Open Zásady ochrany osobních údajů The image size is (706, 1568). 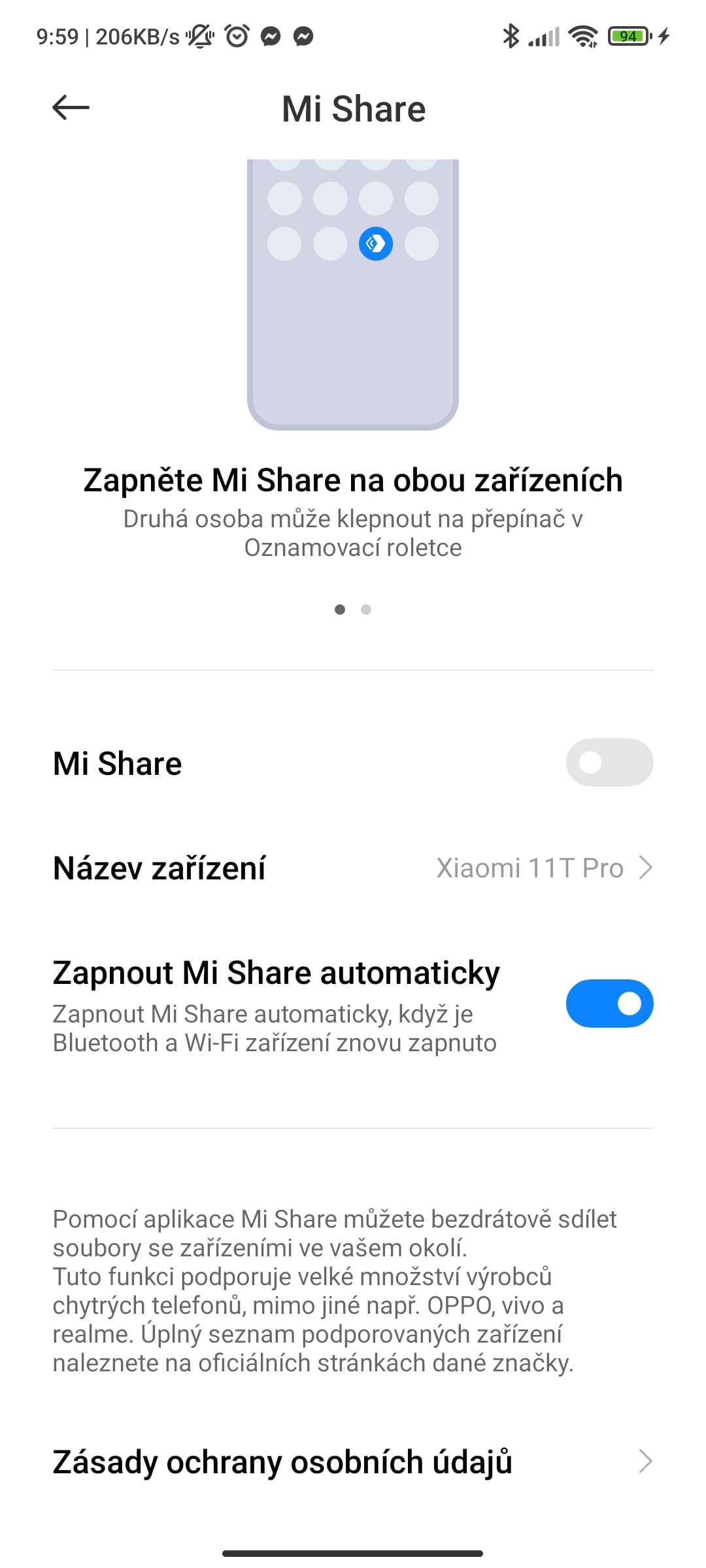tap(353, 1462)
